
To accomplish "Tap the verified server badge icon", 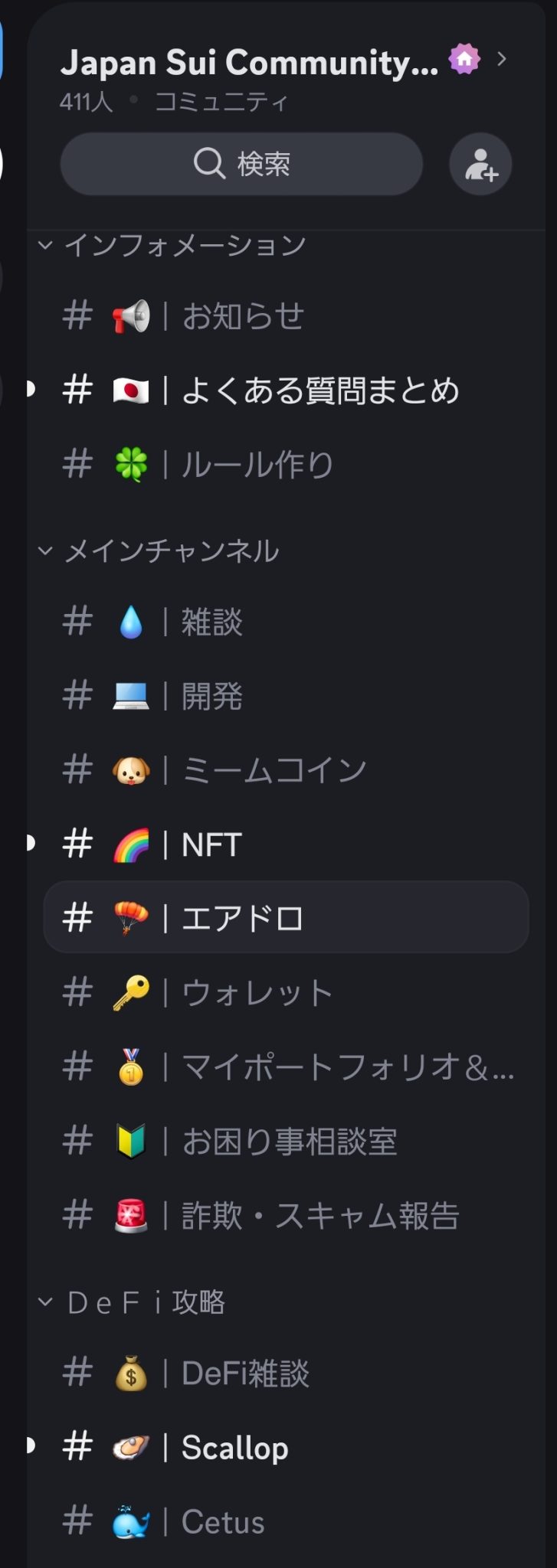I will 465,60.
